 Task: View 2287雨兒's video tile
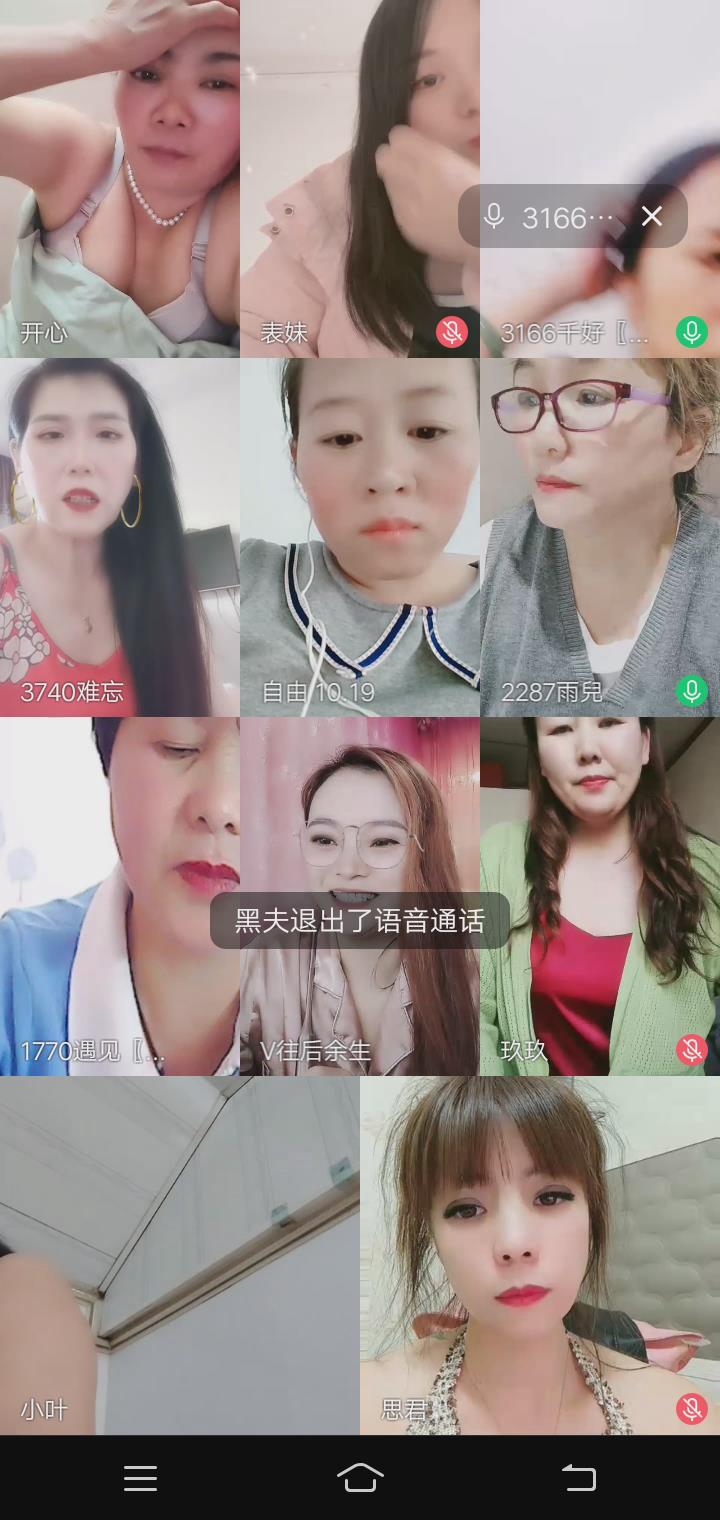click(x=600, y=537)
